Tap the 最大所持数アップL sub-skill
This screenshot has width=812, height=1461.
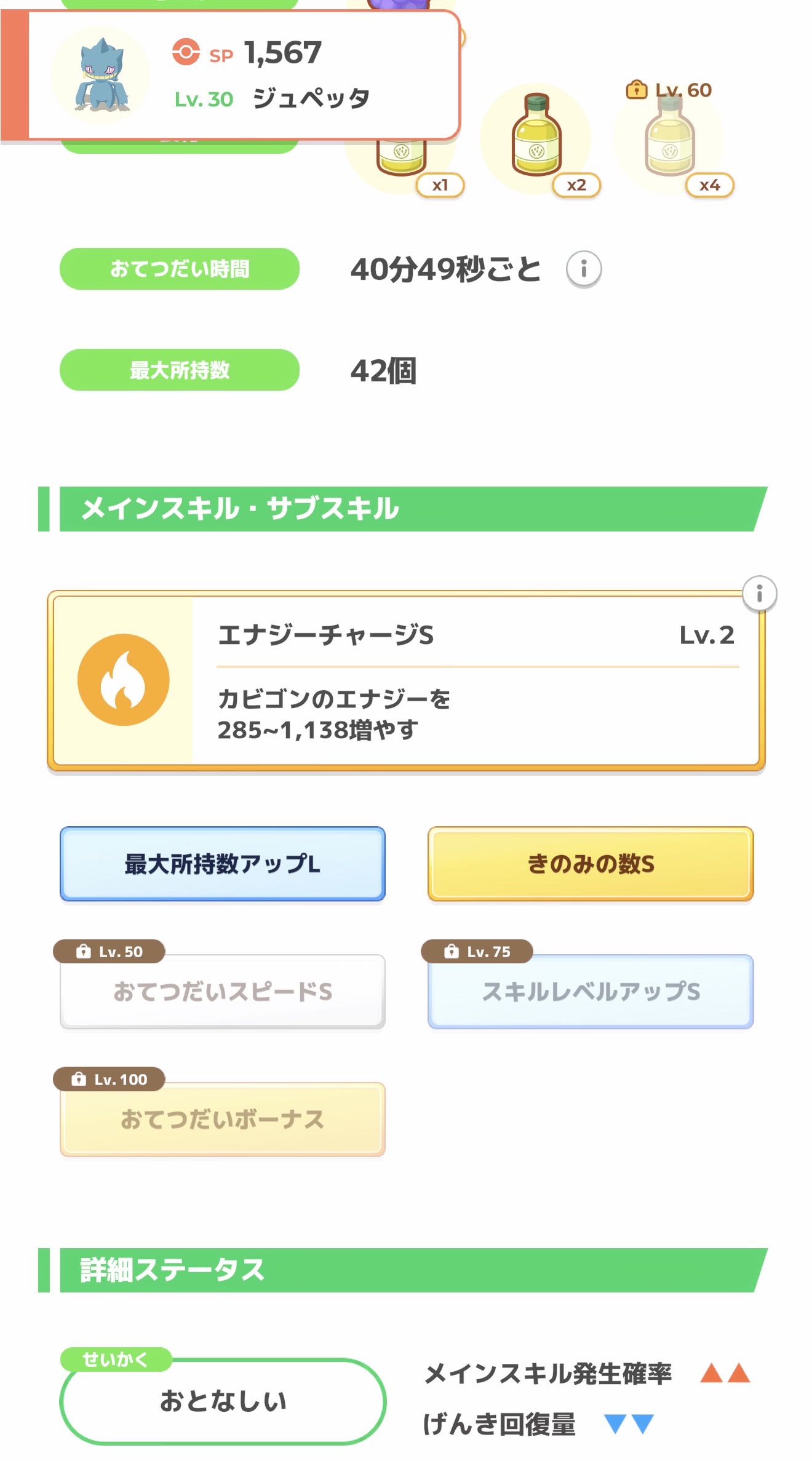coord(223,864)
